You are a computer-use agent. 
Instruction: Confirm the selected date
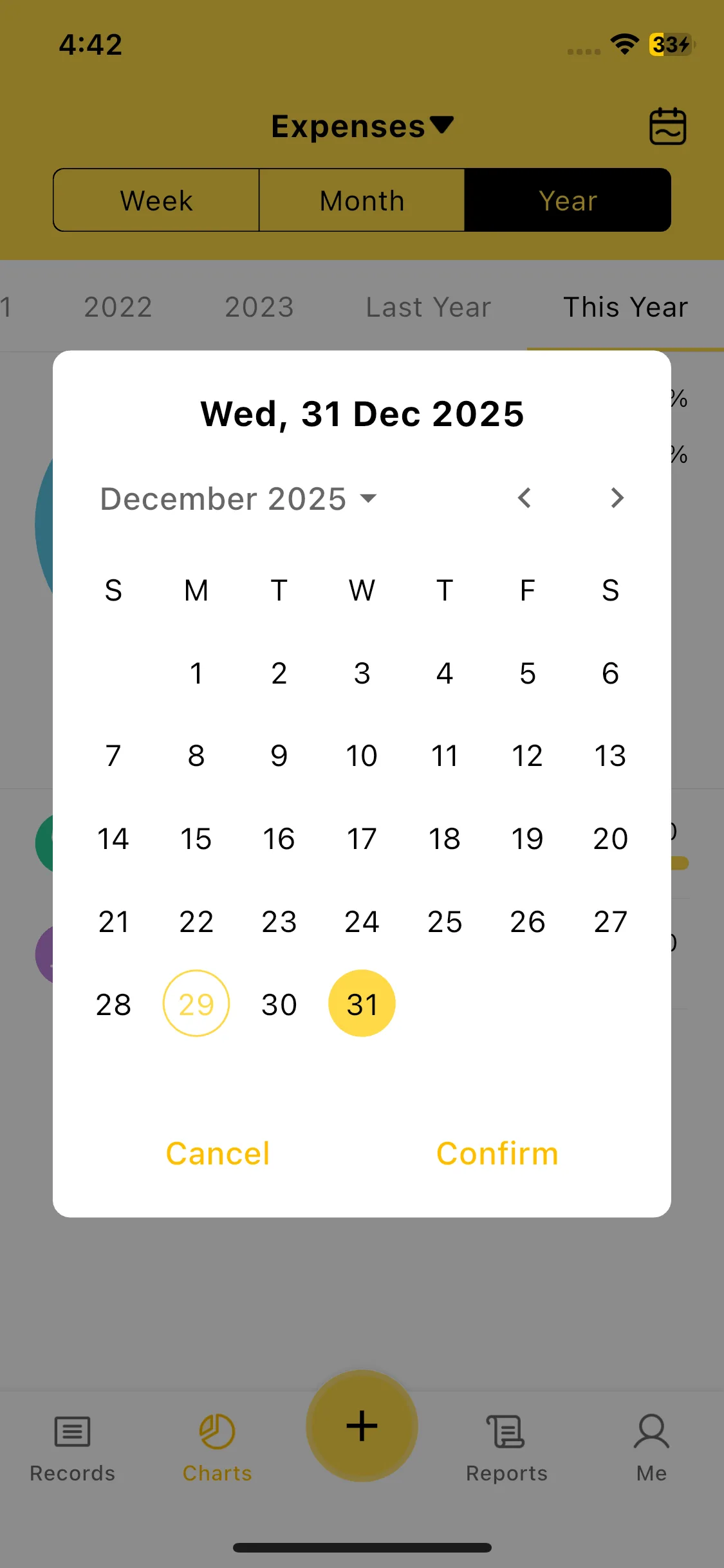pyautogui.click(x=497, y=1153)
